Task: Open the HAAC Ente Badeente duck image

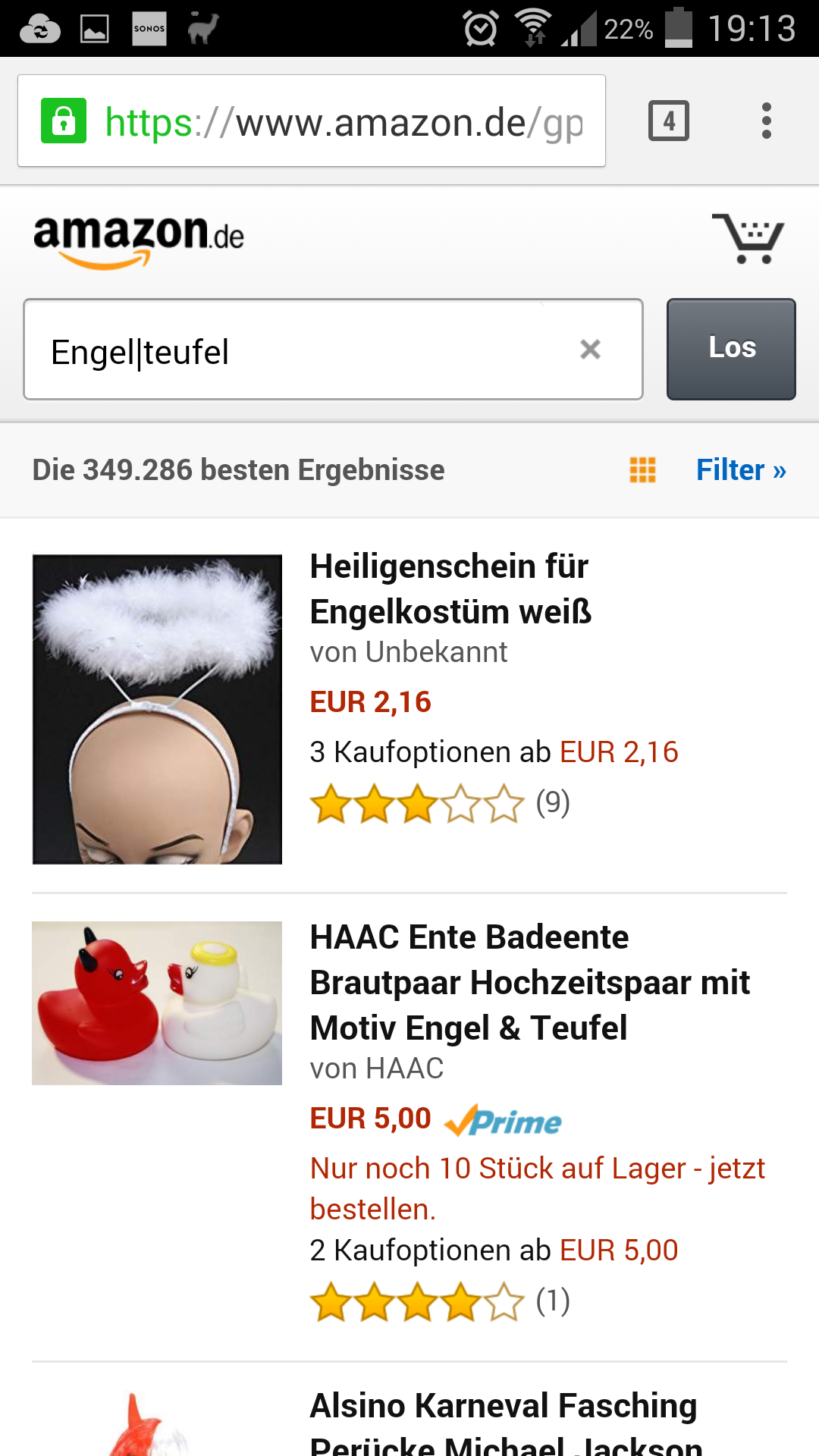Action: point(157,1003)
